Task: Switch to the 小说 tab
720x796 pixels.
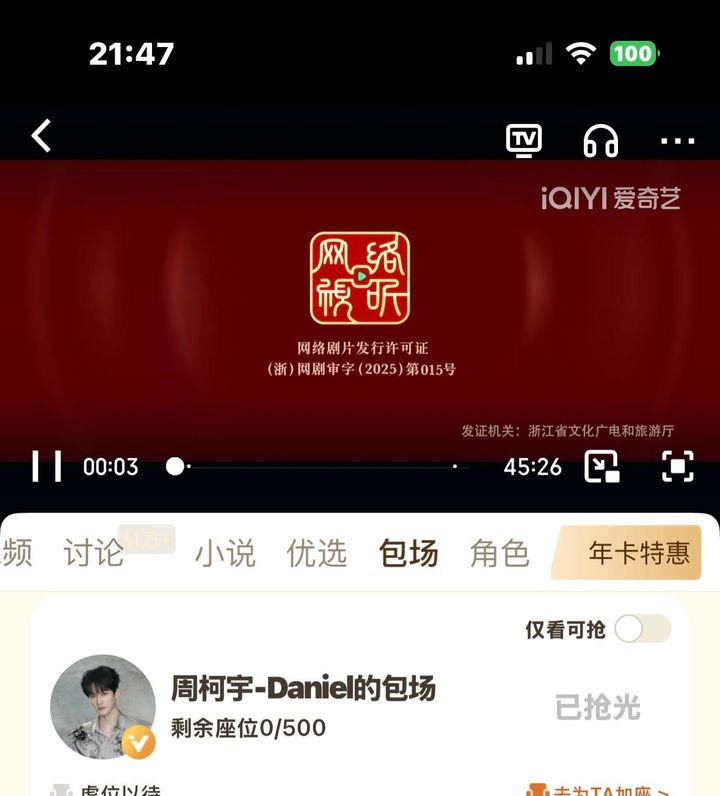Action: pyautogui.click(x=225, y=553)
